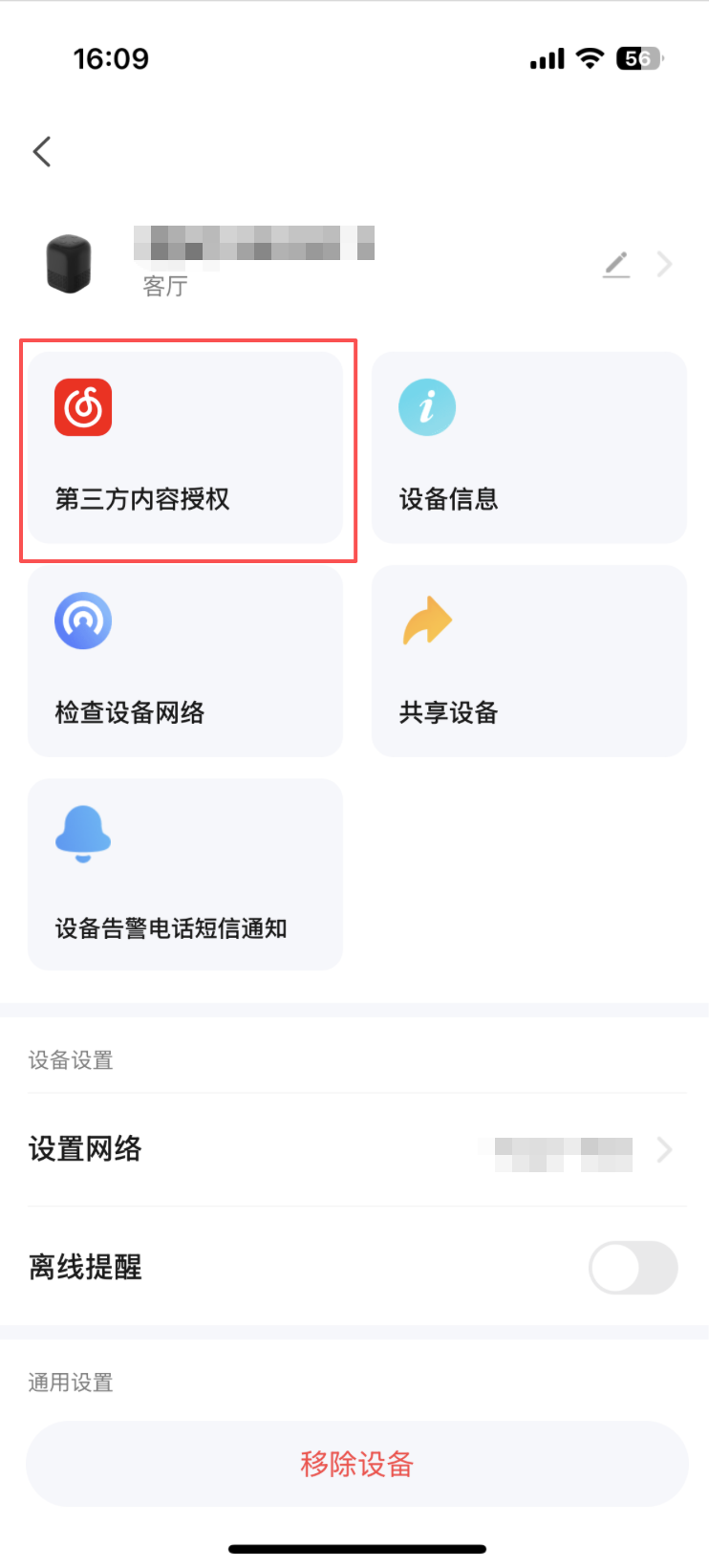Go back with the top-left arrow
This screenshot has height=1568, width=709.
coord(42,151)
